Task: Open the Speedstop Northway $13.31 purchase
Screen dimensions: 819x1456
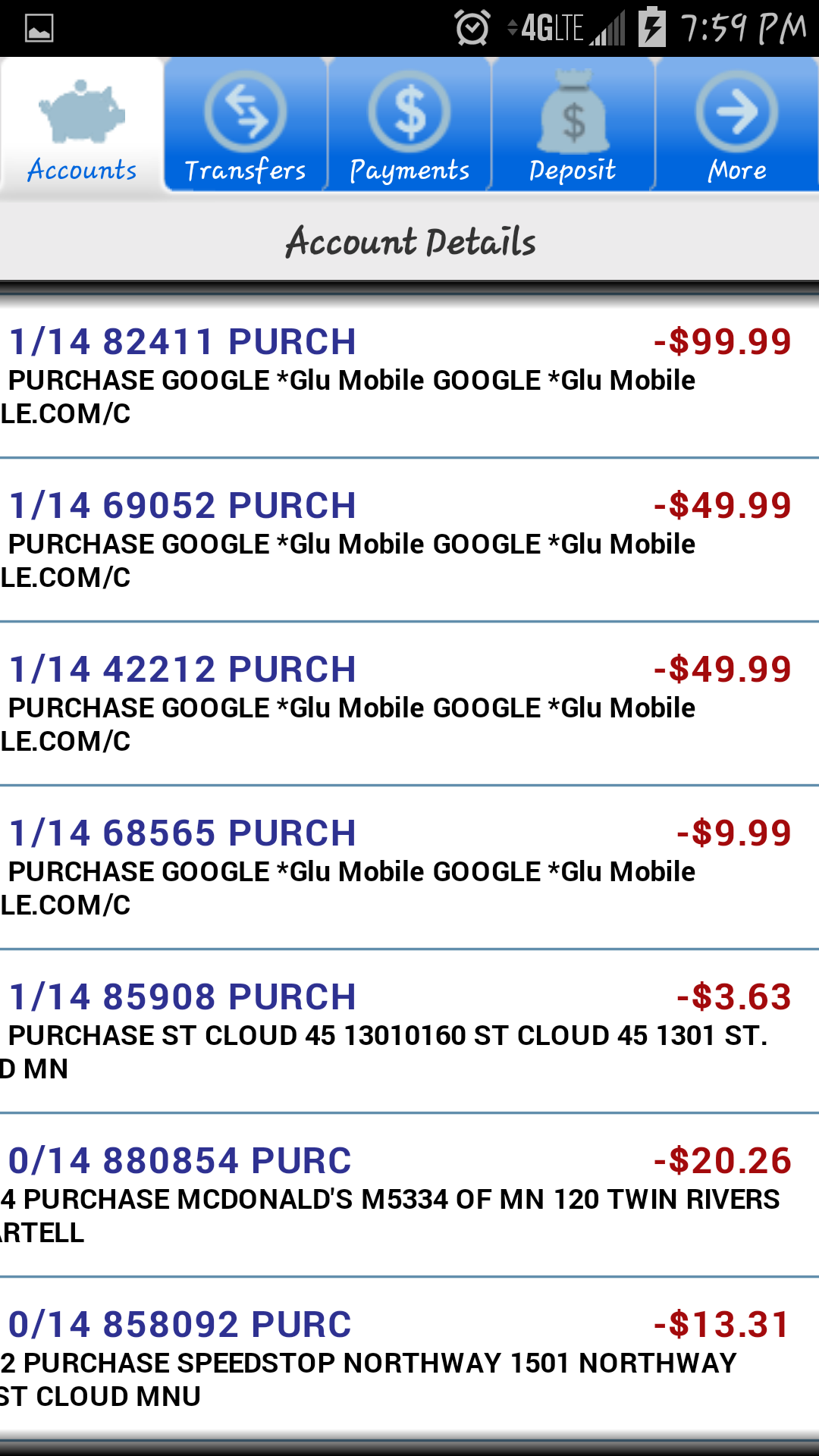Action: pyautogui.click(x=409, y=1359)
